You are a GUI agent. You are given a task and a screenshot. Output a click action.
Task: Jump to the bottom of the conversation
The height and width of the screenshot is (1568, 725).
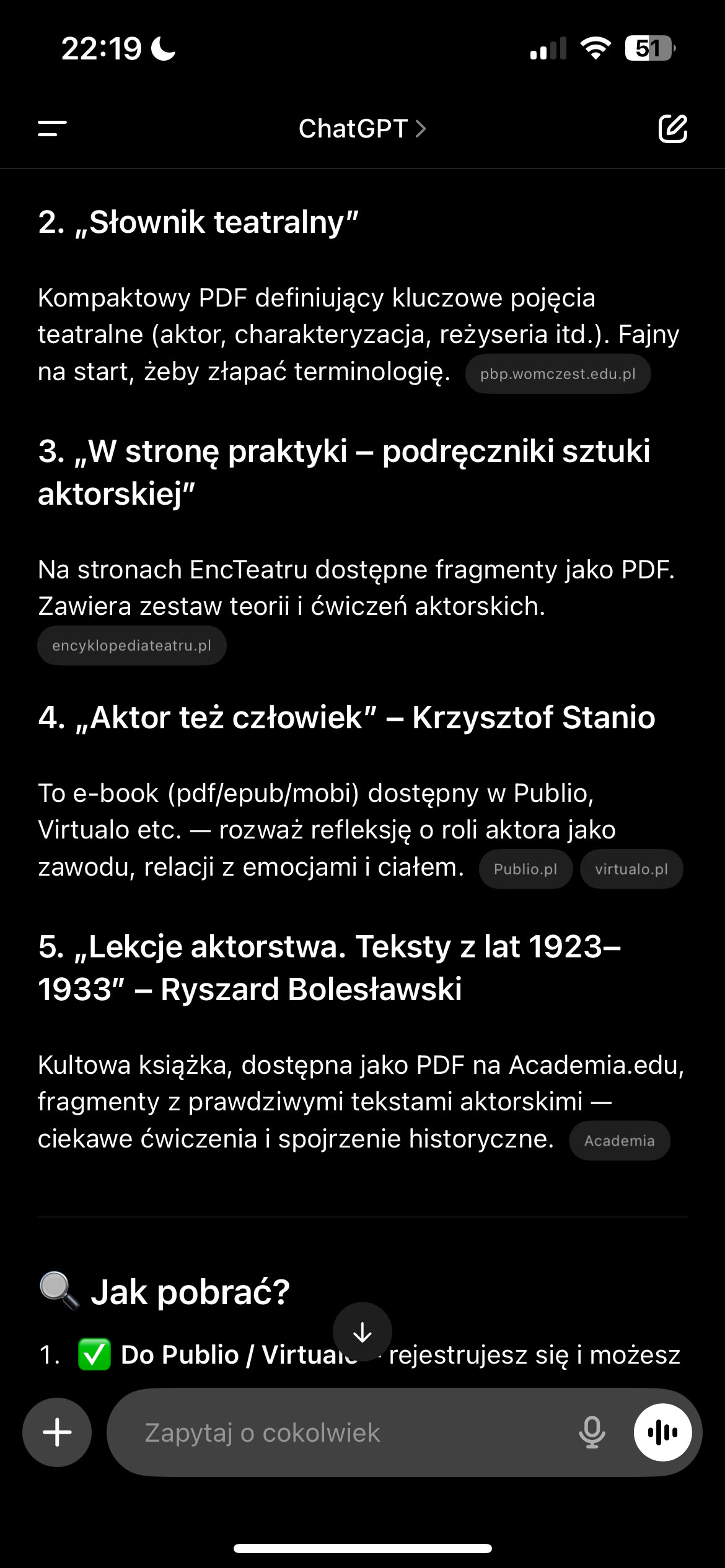(x=362, y=1332)
